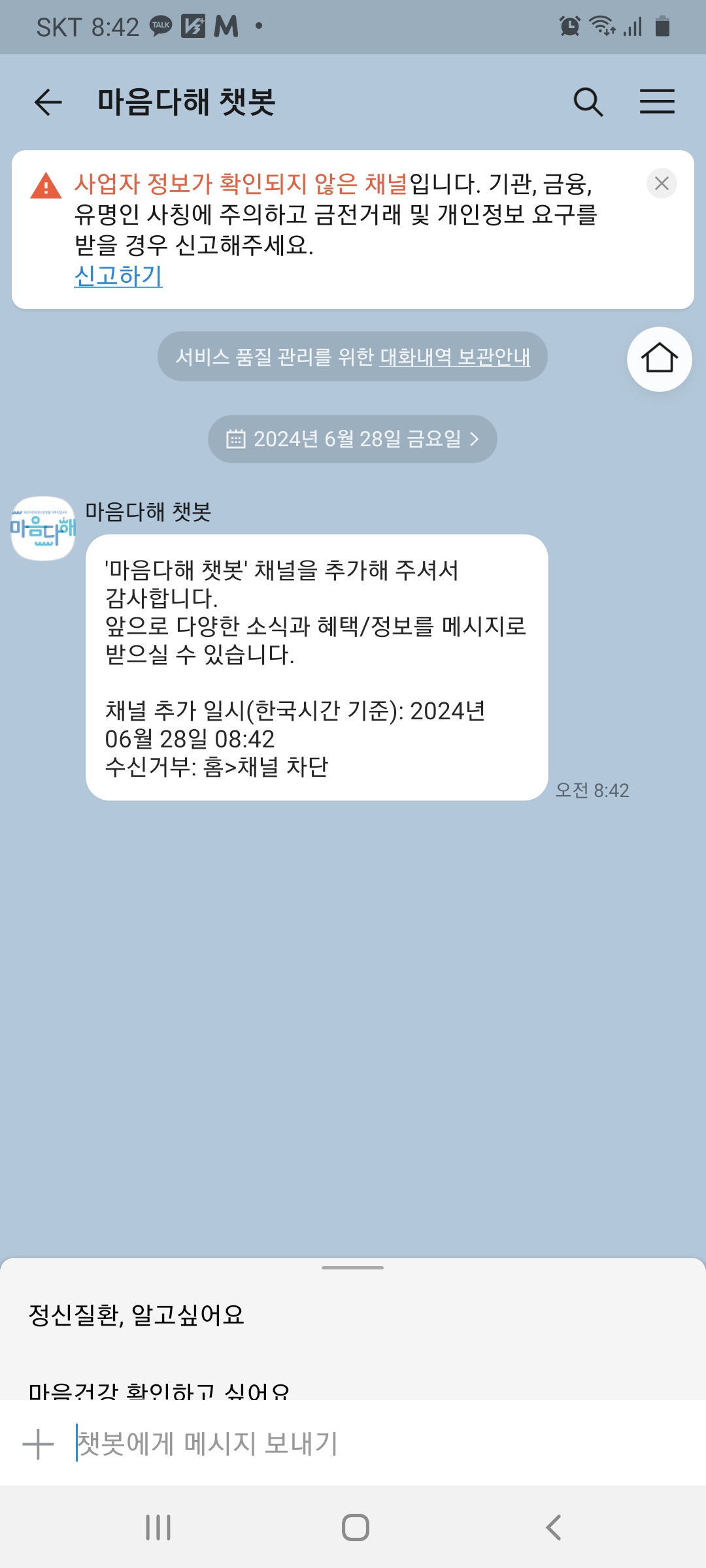
Task: Go back from the 마음다해 챗봇 chat
Action: [48, 103]
